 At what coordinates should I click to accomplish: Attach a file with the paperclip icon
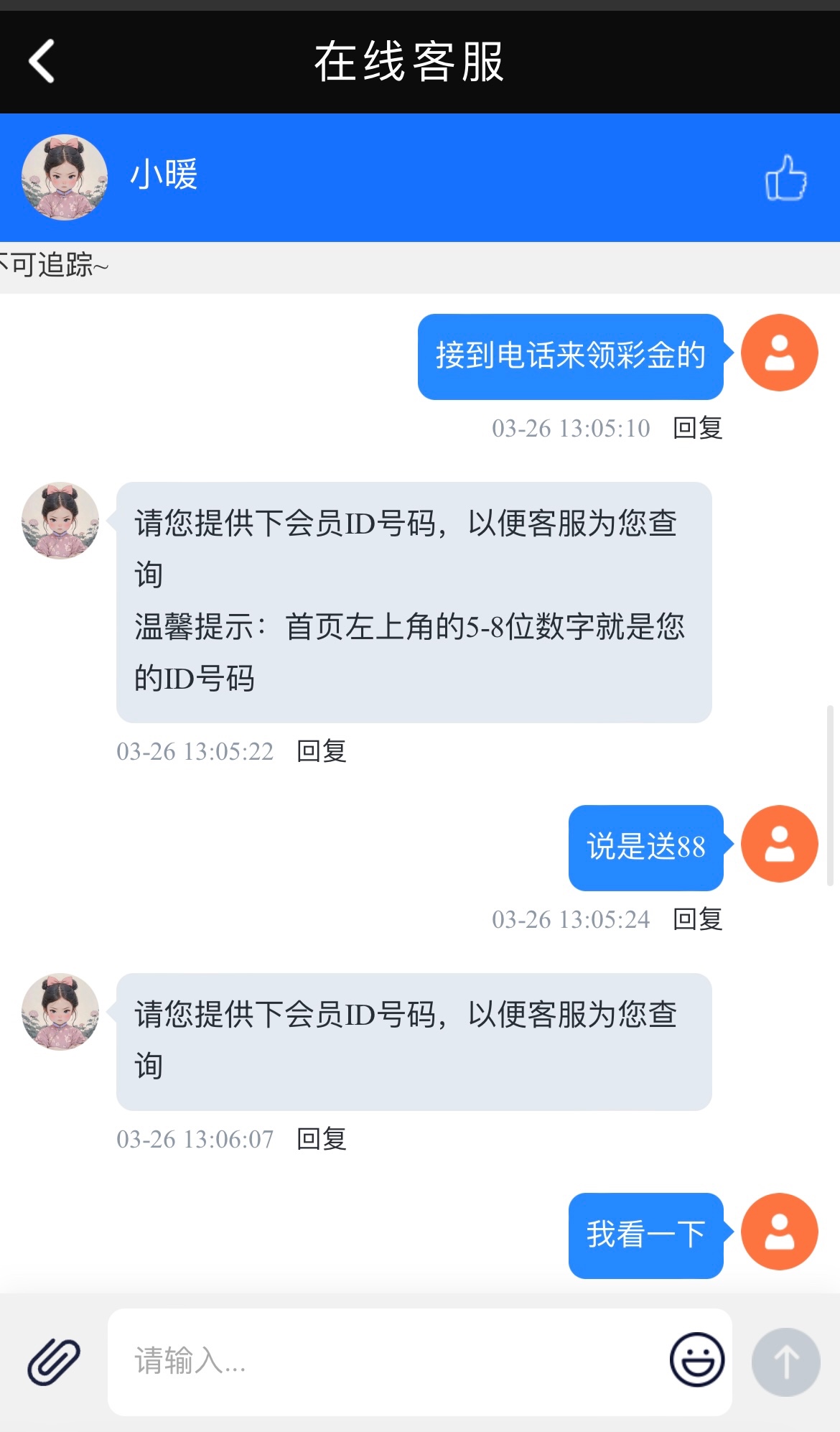(54, 1362)
